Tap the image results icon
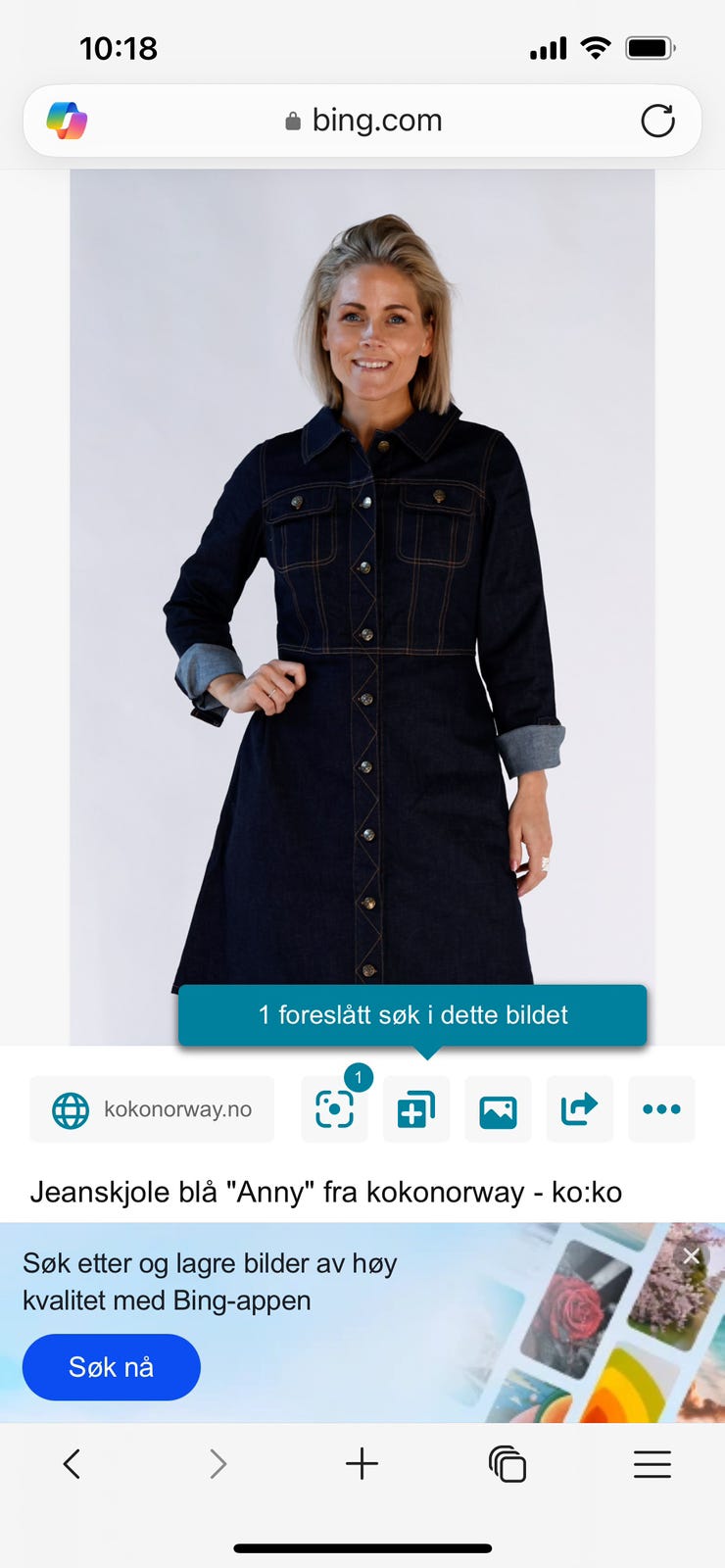 coord(498,1108)
